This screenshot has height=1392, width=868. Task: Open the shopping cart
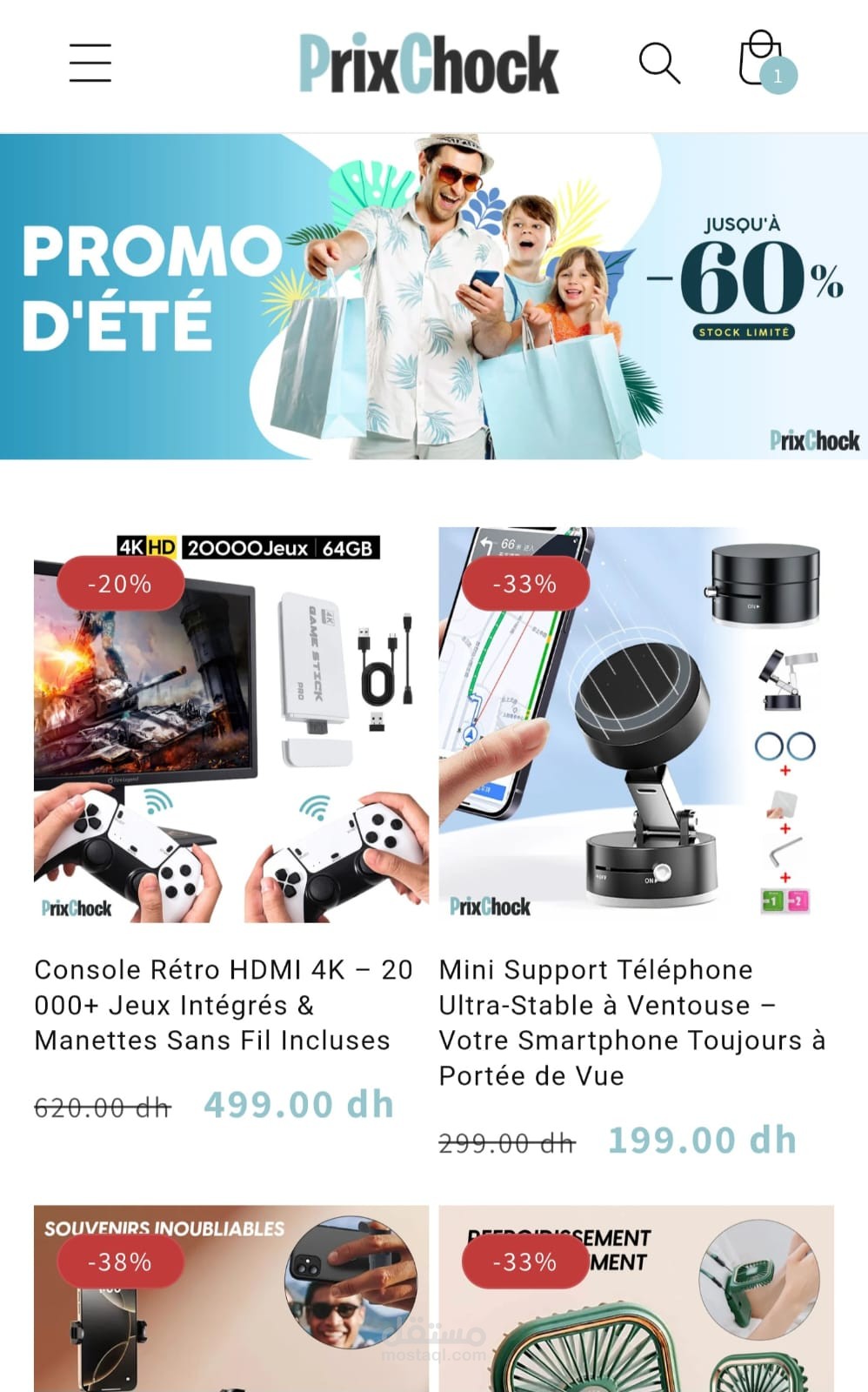764,61
